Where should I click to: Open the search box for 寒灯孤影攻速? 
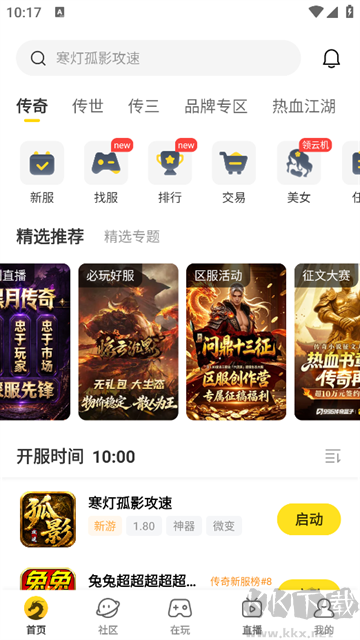coord(158,58)
